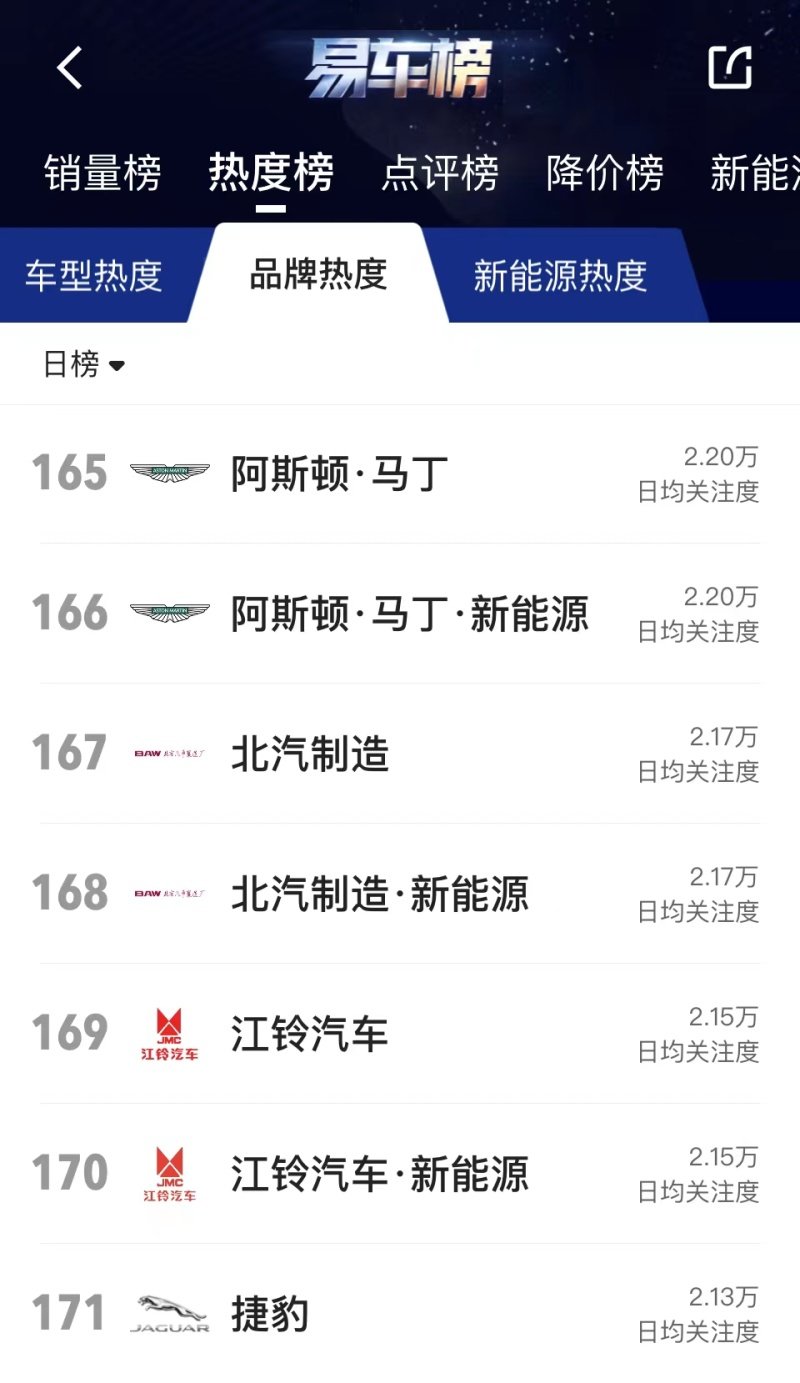Open the 阿斯顿·马丁 brand row ranked 165

(400, 474)
